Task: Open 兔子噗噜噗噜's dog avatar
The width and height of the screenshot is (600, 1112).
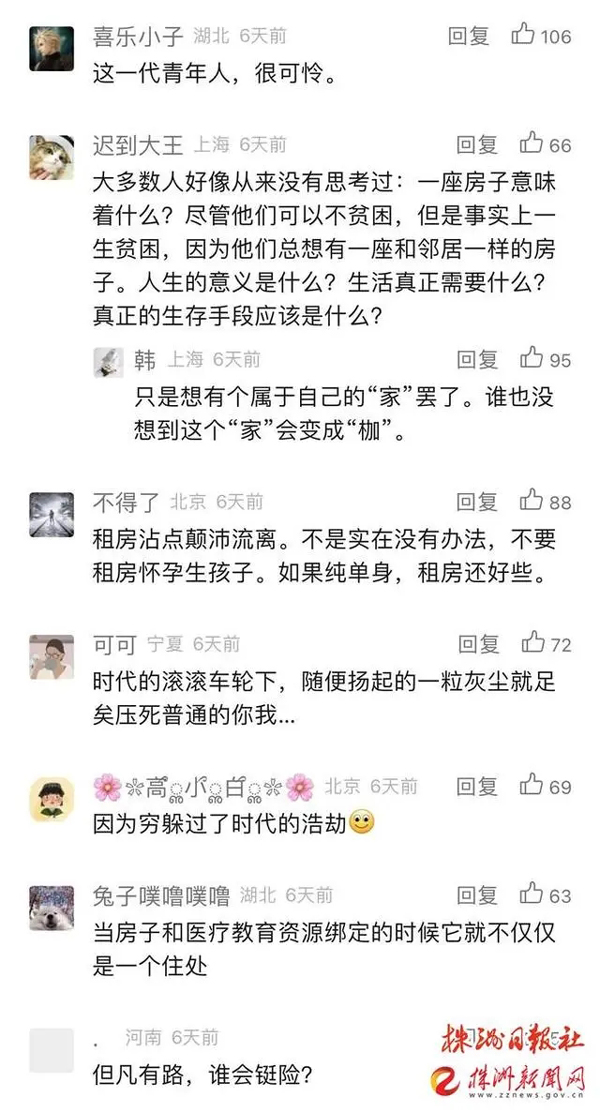Action: pyautogui.click(x=51, y=908)
